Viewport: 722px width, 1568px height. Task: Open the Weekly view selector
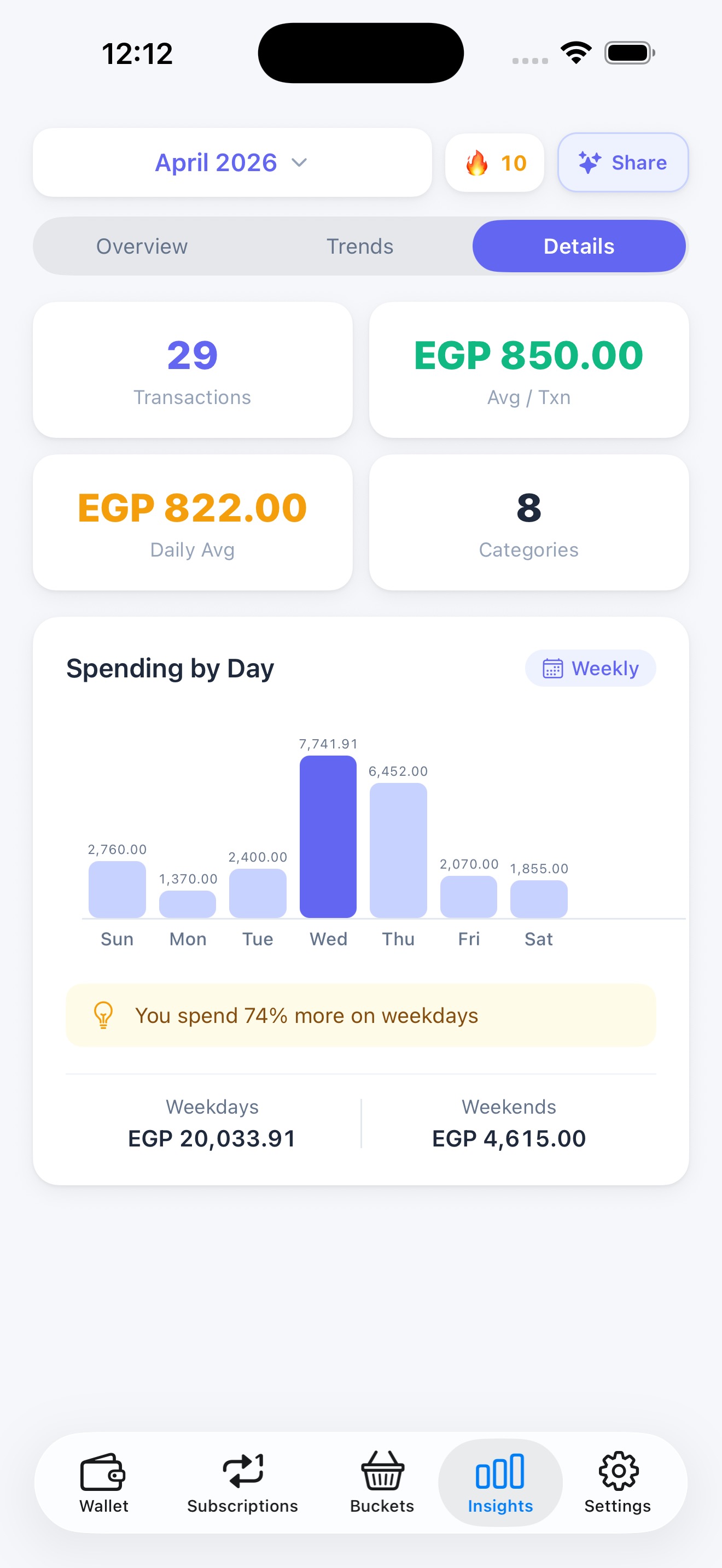[590, 668]
